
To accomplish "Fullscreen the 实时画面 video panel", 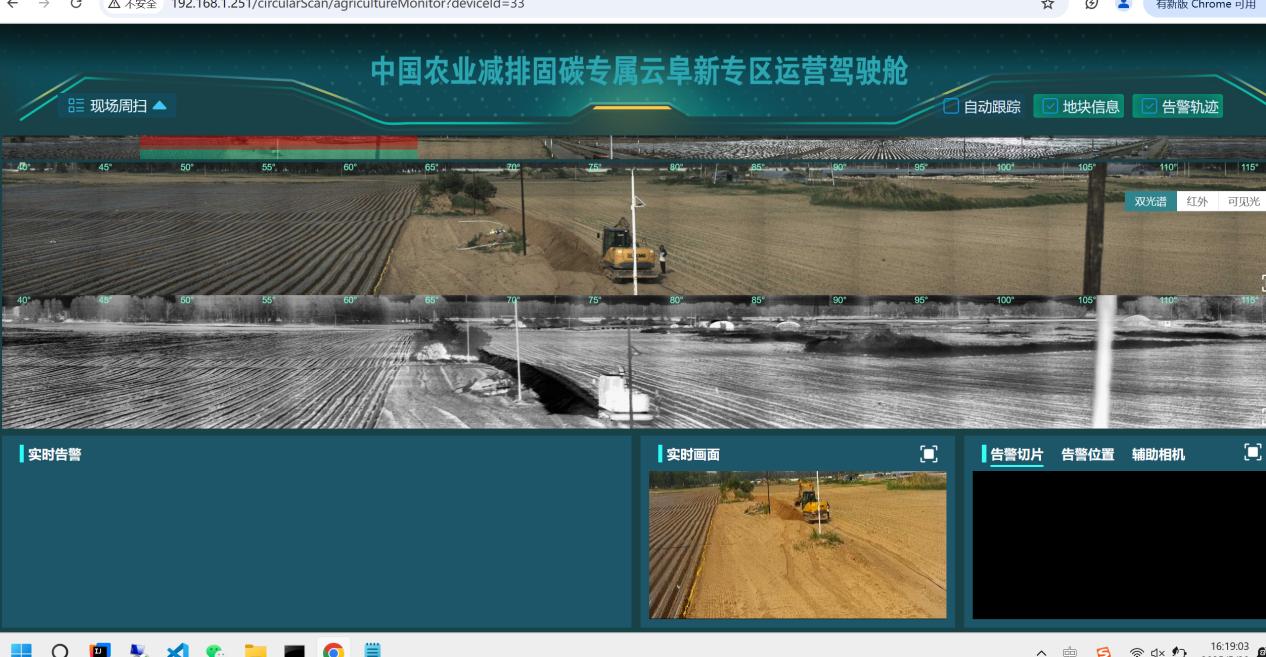I will point(929,454).
